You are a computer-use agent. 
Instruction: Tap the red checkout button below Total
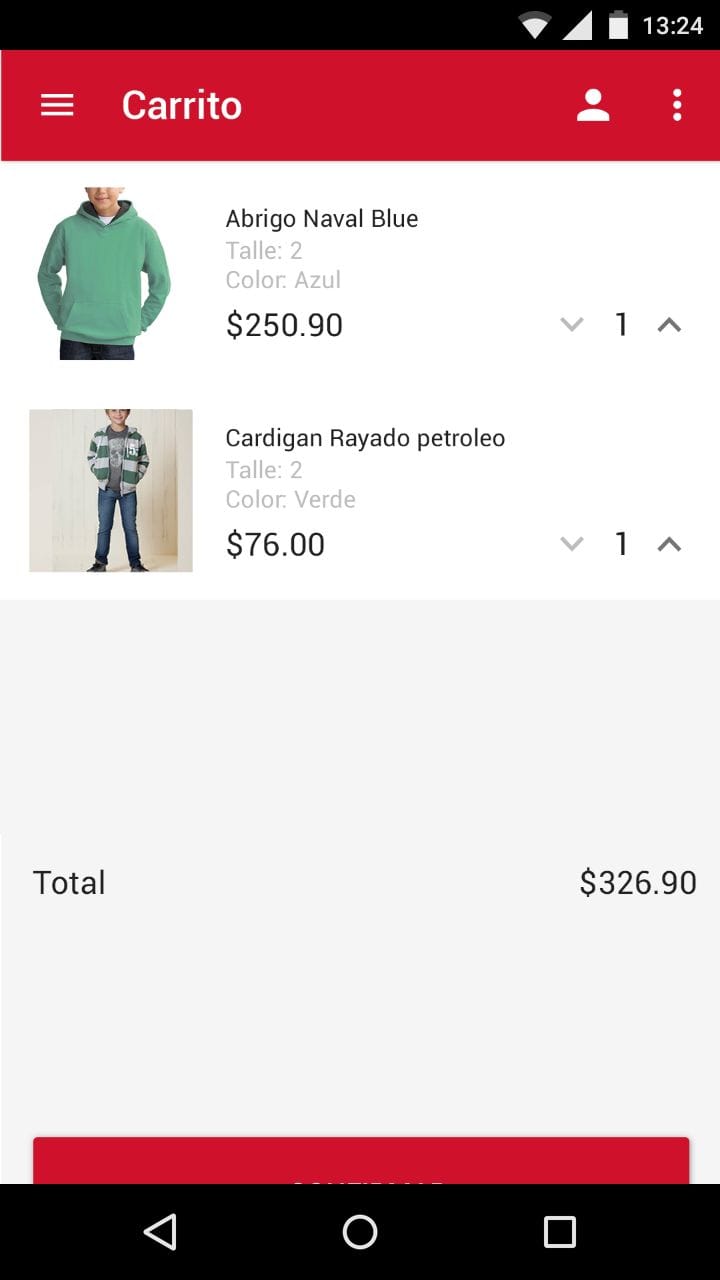click(360, 1162)
